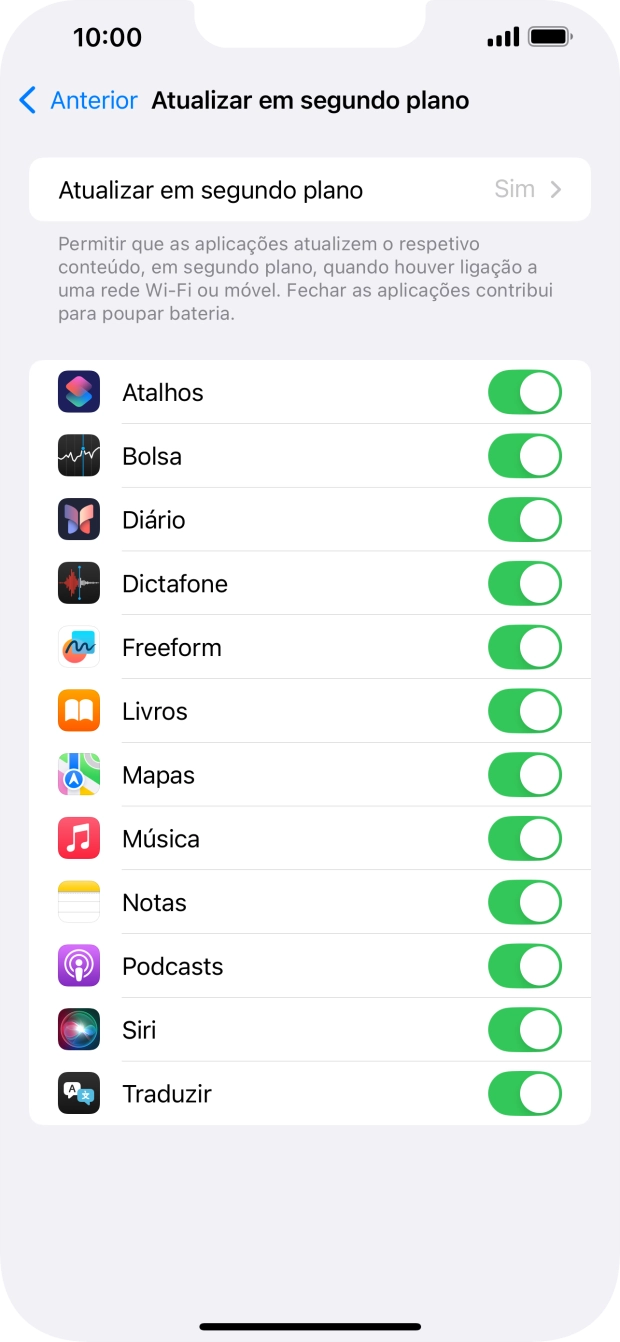Toggle the Siri switch off
This screenshot has width=620, height=1342.
click(524, 1030)
